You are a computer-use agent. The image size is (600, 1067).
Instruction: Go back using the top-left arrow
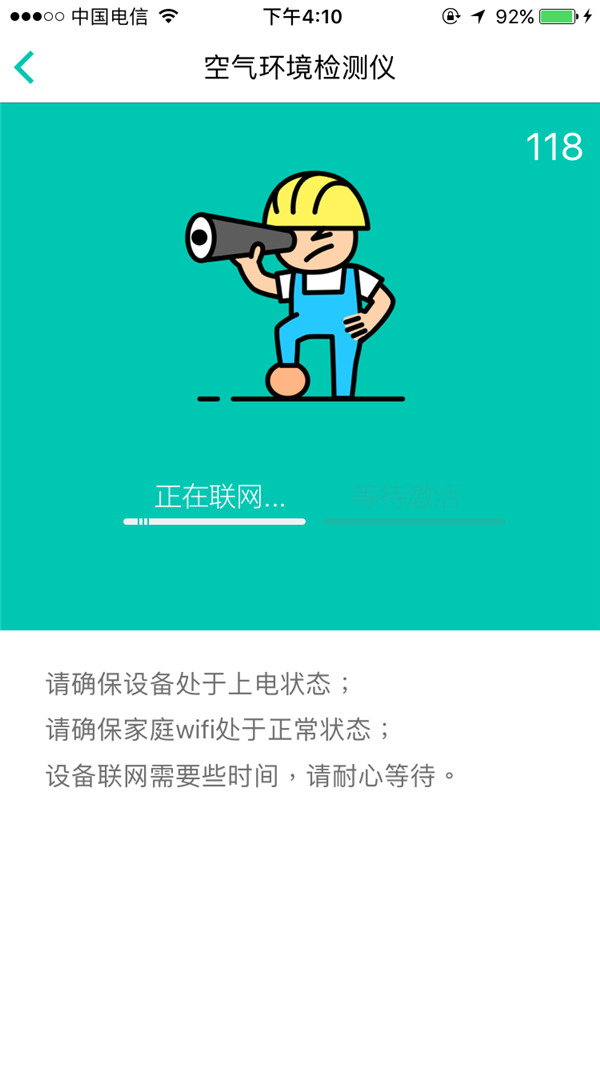(x=24, y=67)
